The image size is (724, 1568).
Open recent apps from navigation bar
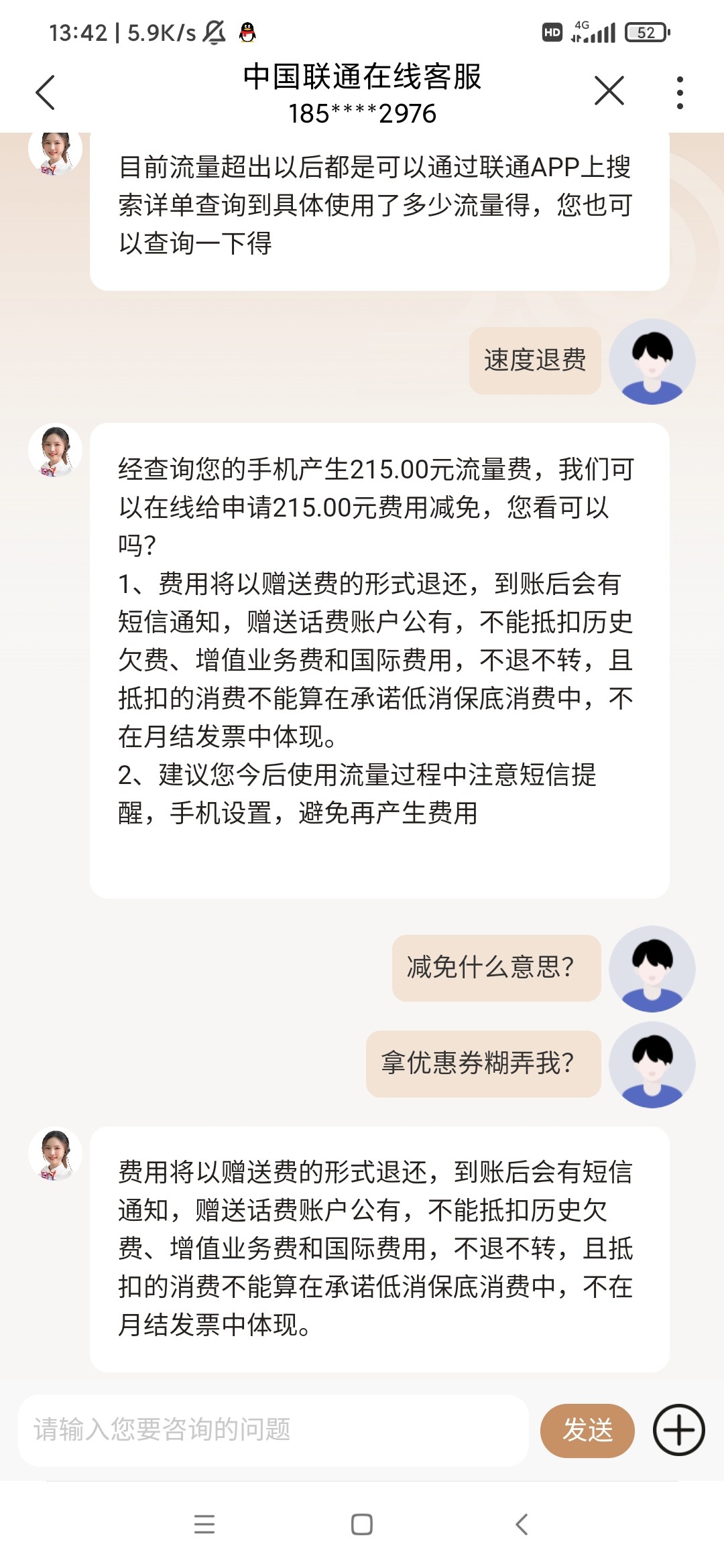(204, 1524)
